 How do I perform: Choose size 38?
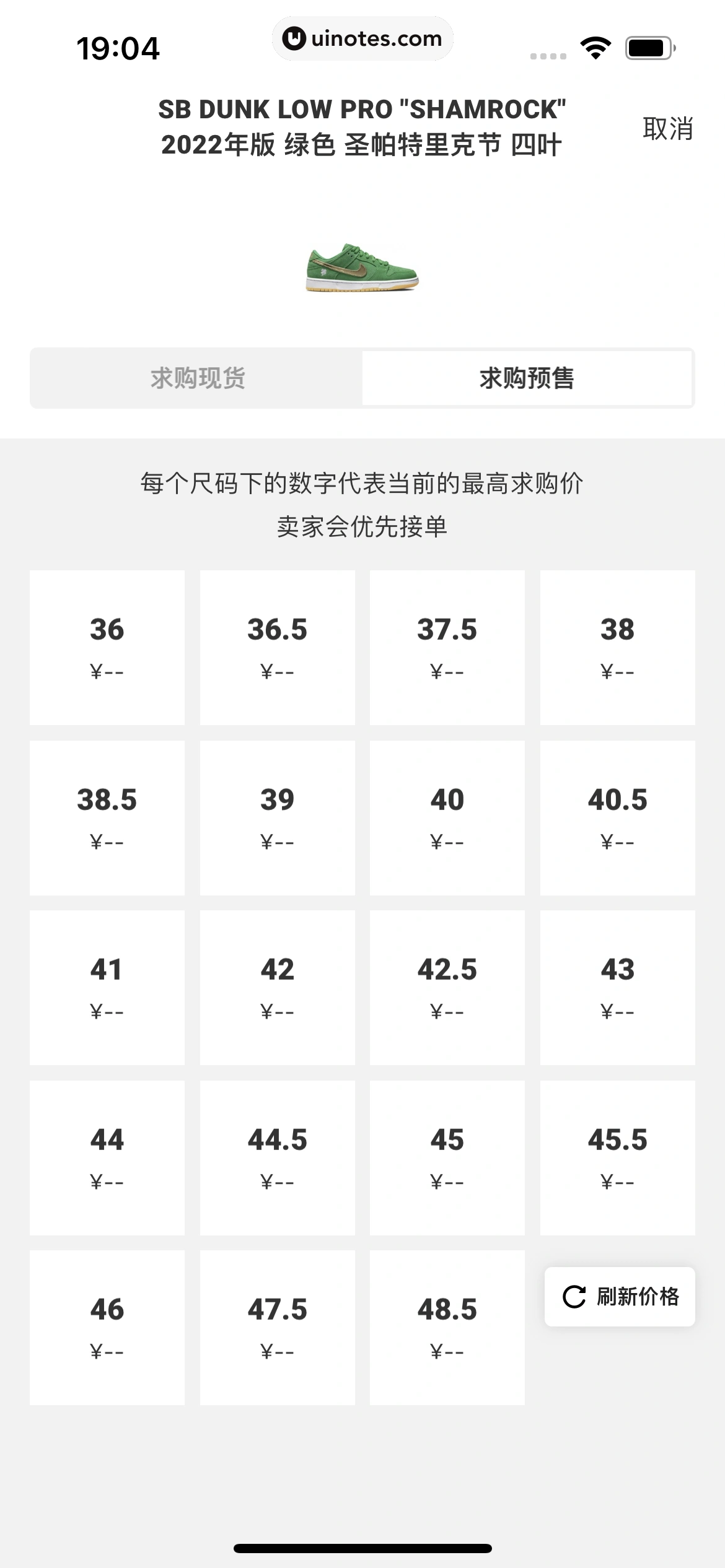point(617,647)
